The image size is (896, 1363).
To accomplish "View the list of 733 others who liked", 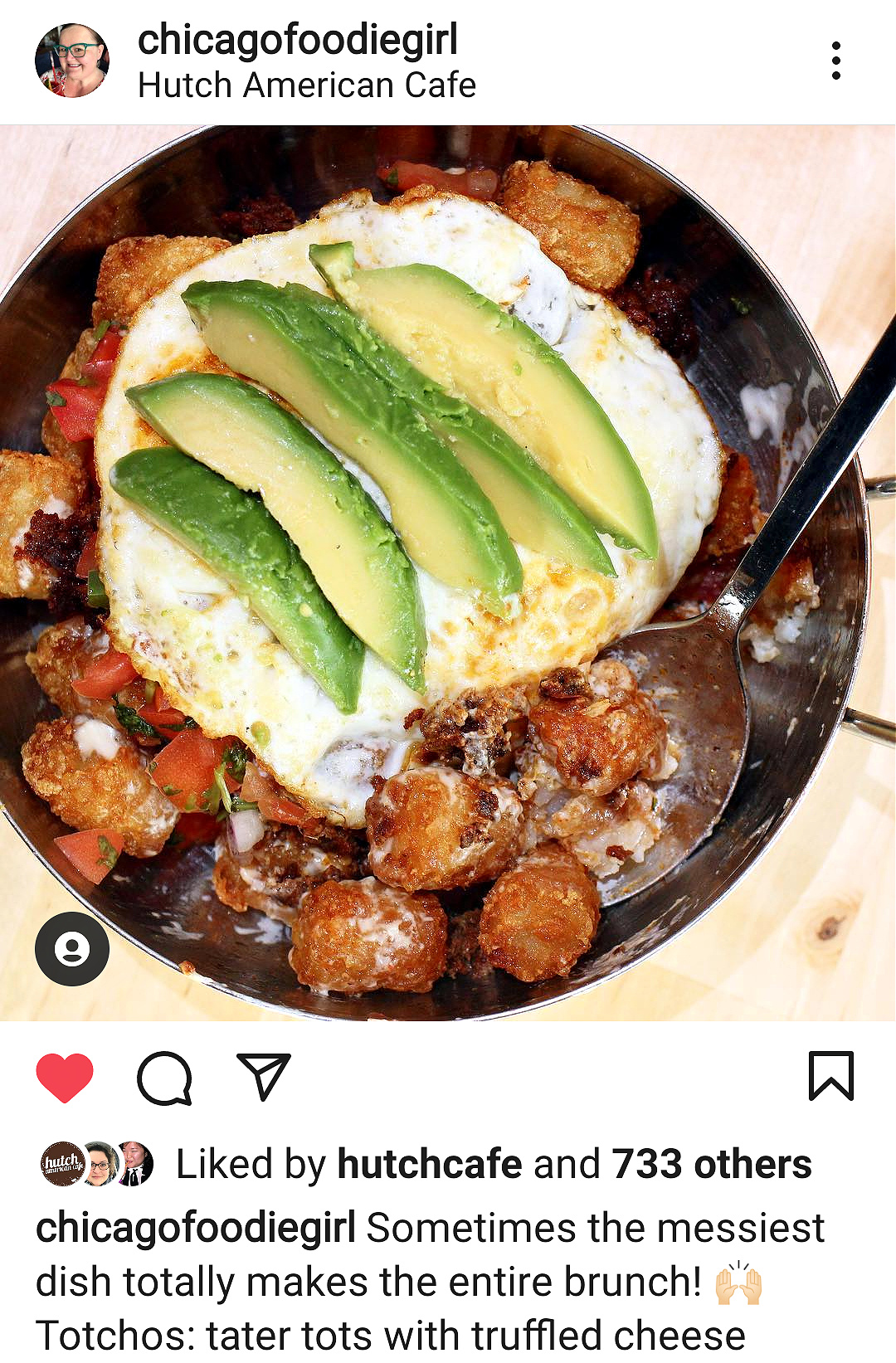I will pos(711,1164).
